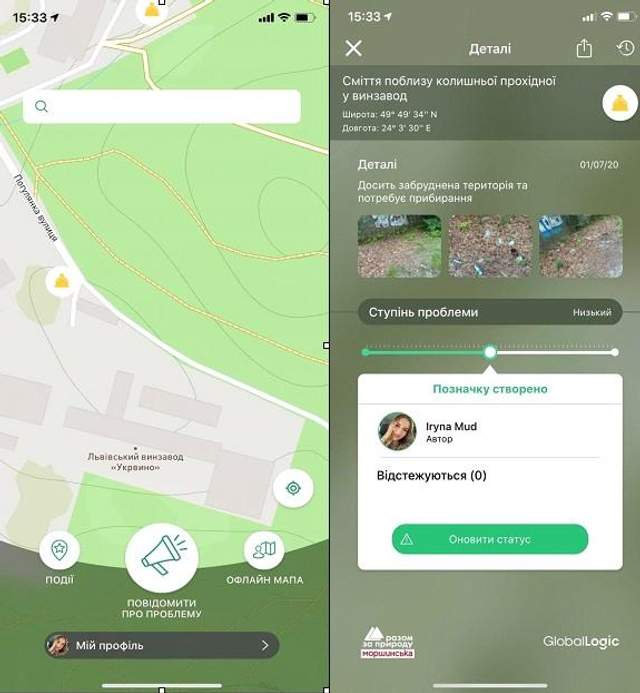Tap the Ступінь проблеми slider handle
The height and width of the screenshot is (693, 640).
[x=490, y=352]
